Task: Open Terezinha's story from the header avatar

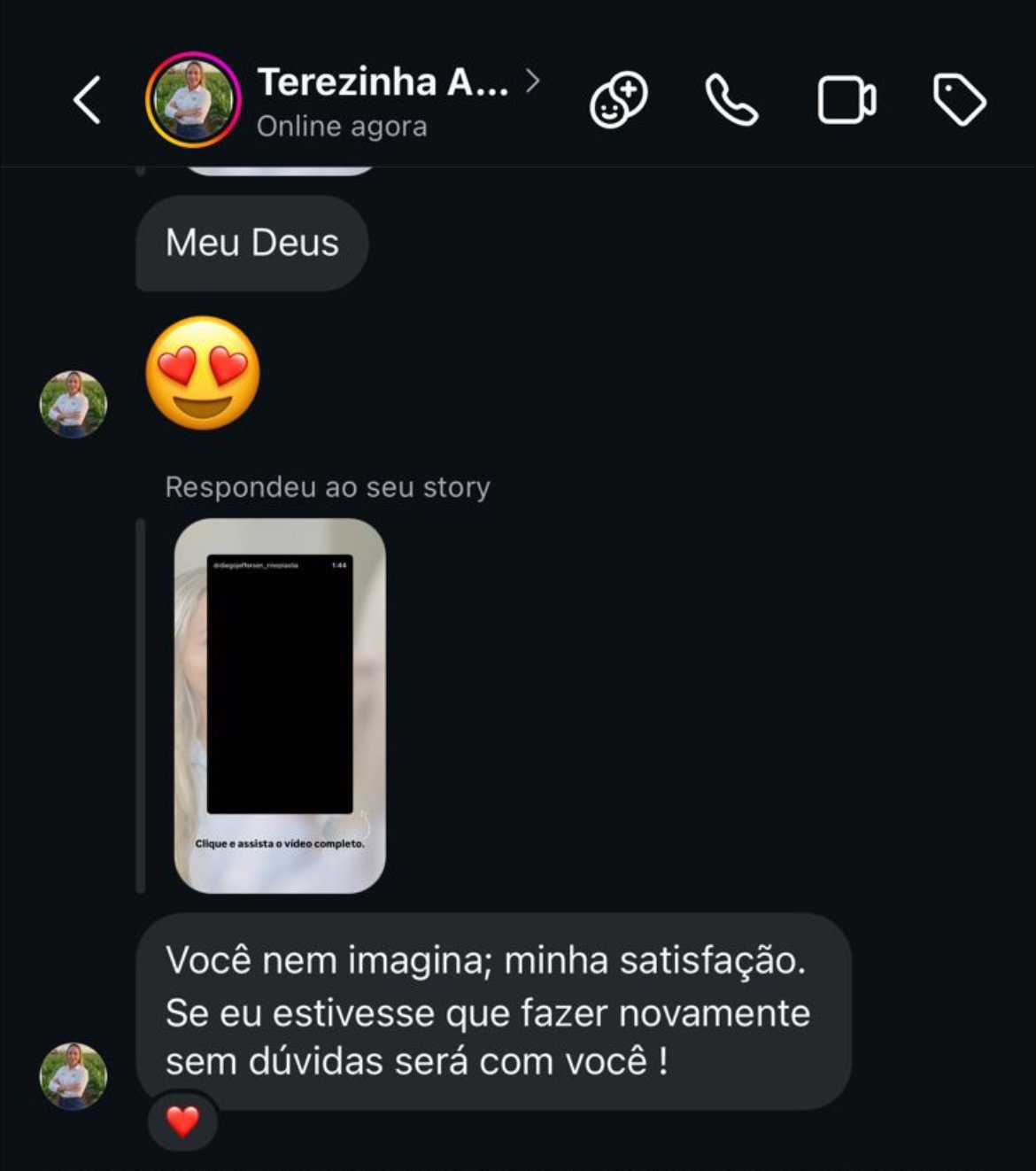Action: (192, 100)
